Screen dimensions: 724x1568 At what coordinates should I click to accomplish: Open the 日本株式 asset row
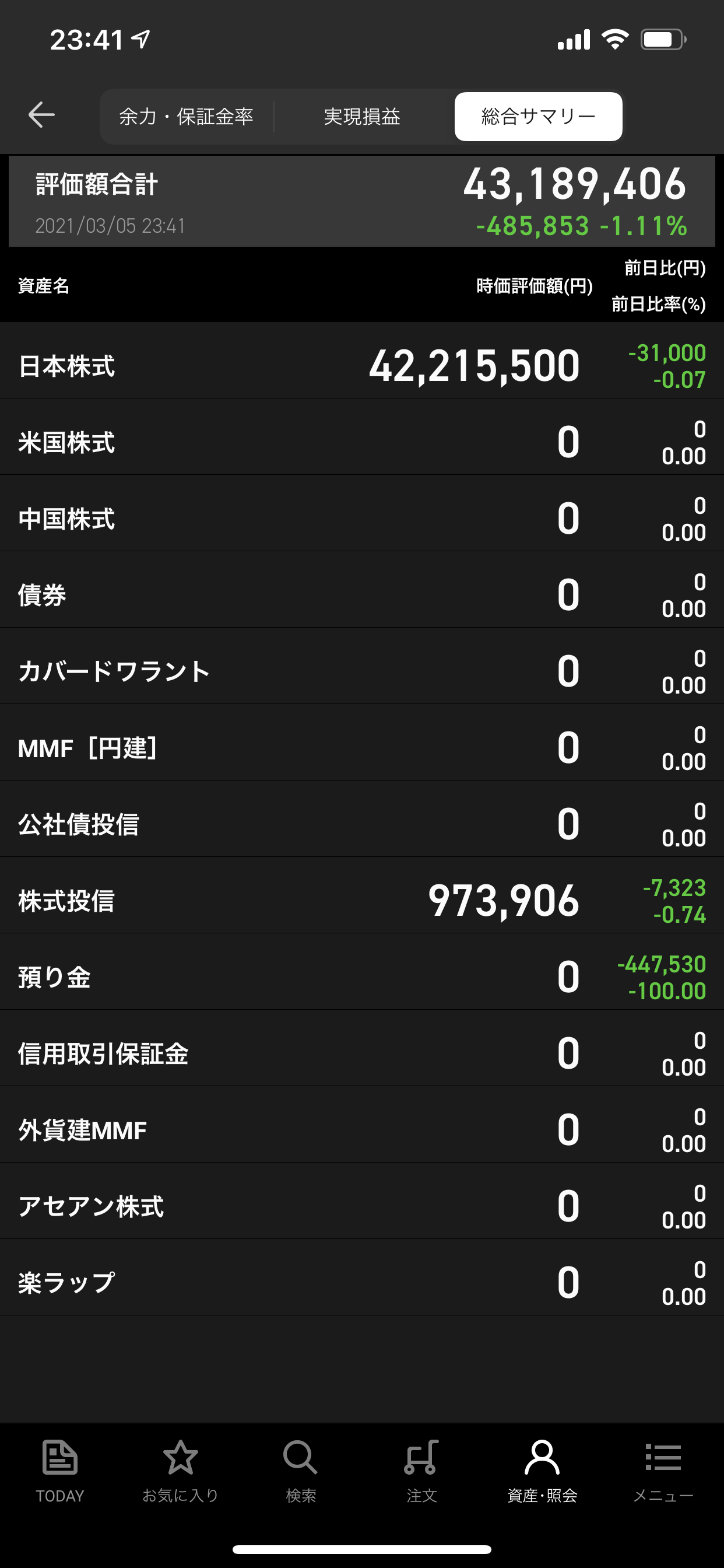coord(362,366)
